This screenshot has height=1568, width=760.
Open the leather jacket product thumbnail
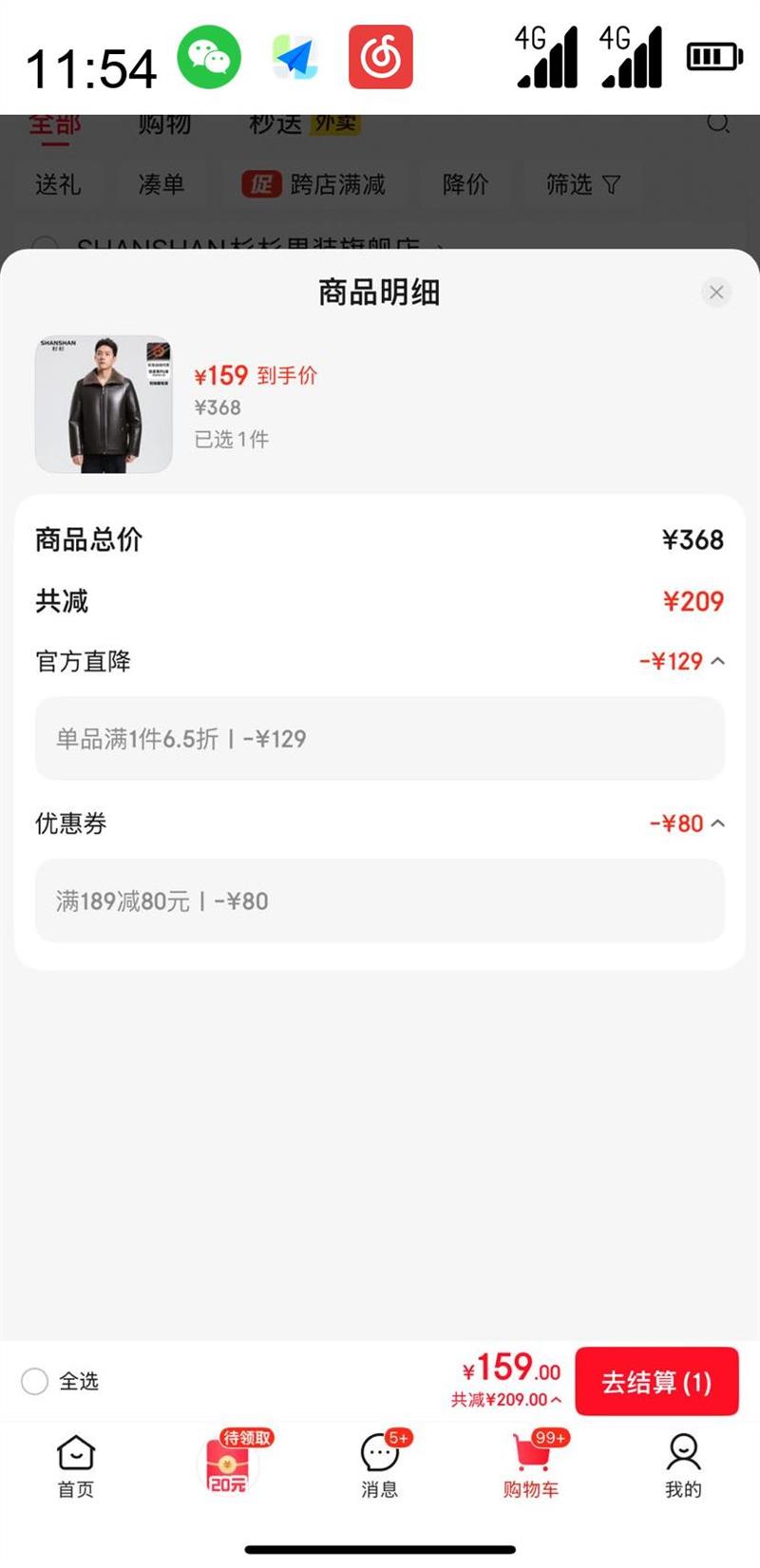(x=104, y=404)
